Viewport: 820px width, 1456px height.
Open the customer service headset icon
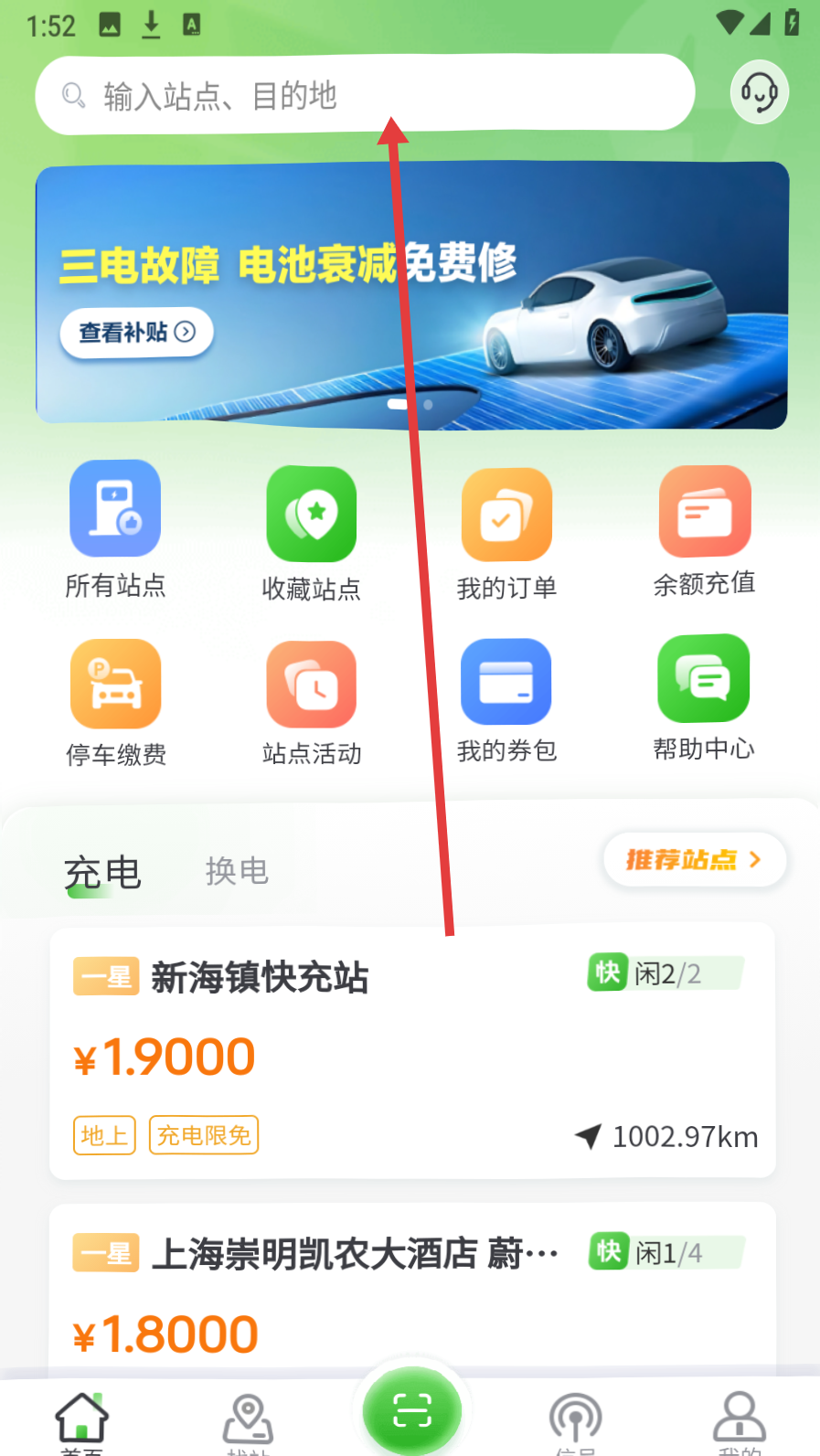pyautogui.click(x=760, y=92)
